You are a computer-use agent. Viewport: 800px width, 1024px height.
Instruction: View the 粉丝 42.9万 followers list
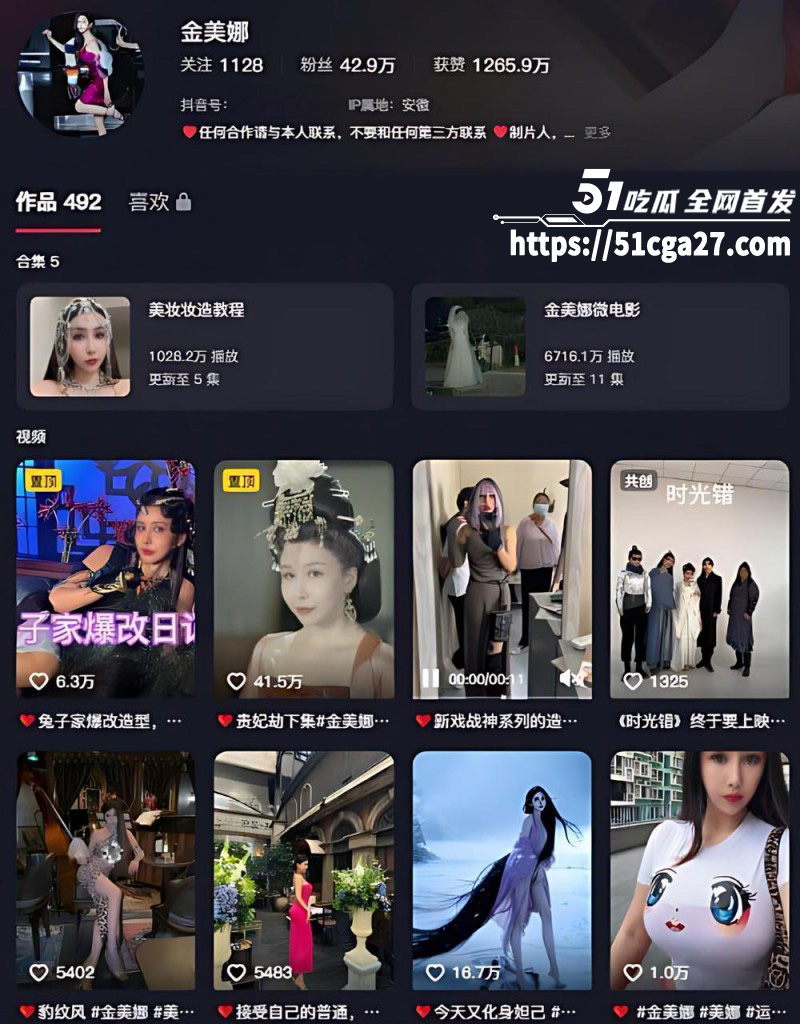click(x=347, y=65)
